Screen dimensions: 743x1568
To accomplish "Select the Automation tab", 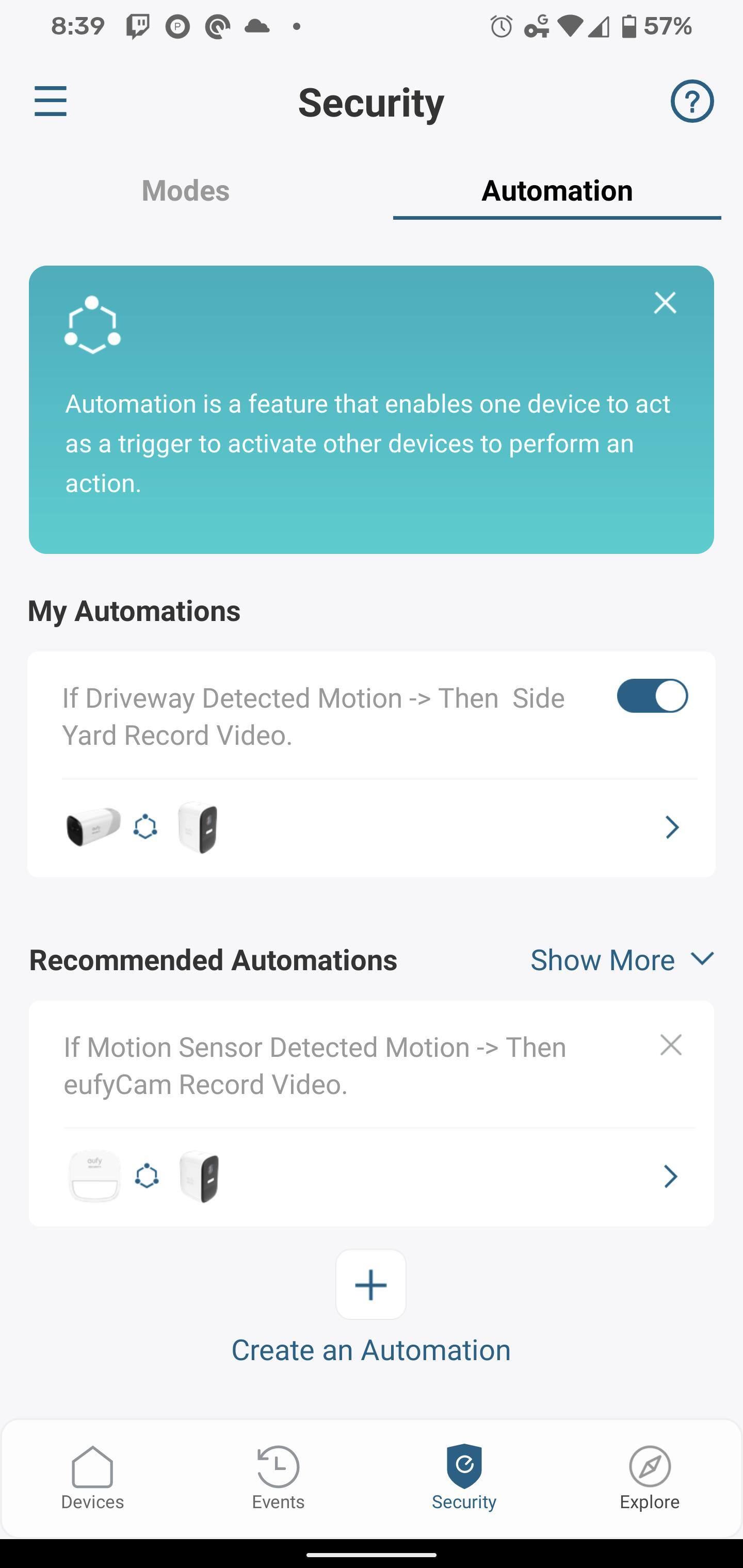I will pos(557,191).
